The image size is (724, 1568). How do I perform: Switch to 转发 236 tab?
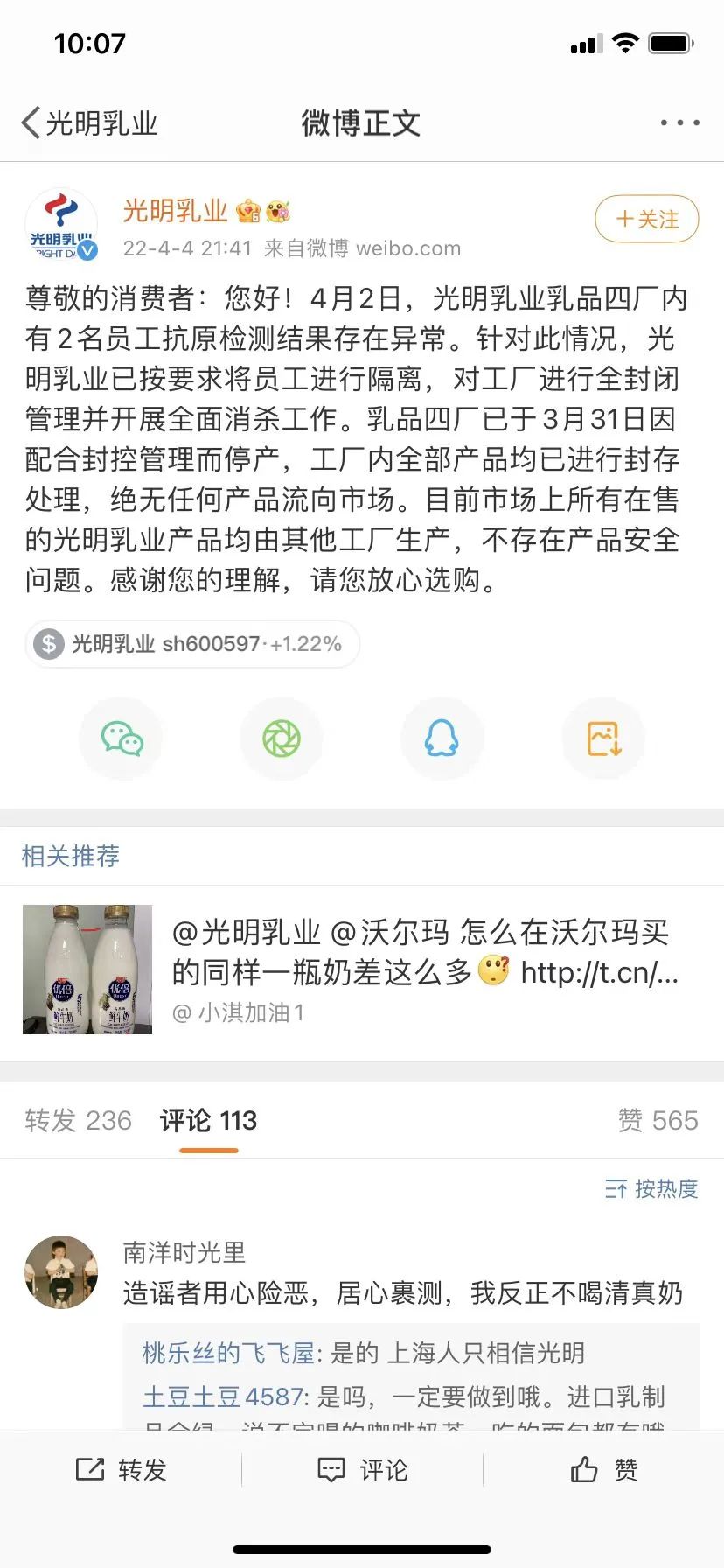(x=78, y=1120)
